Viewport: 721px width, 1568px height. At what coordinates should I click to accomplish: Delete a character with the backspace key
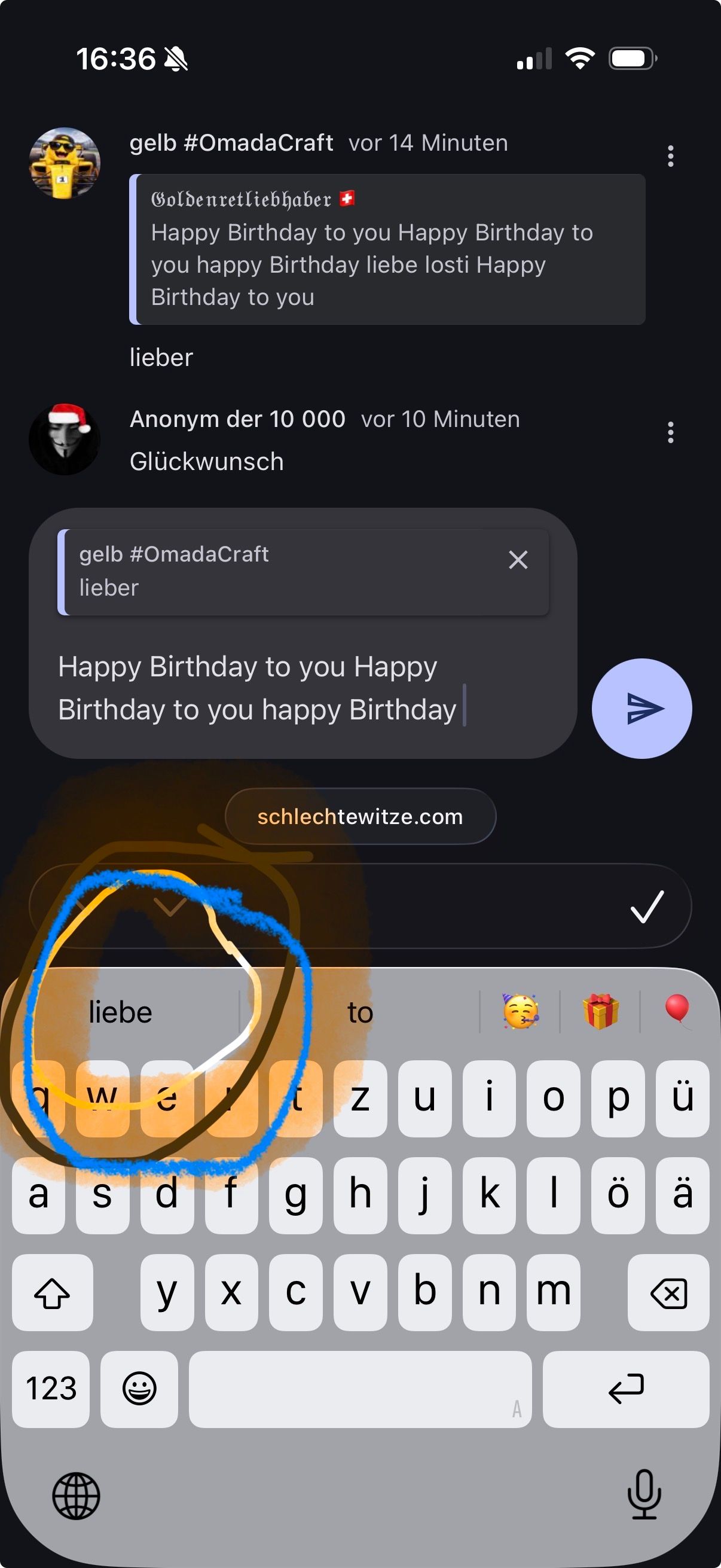pyautogui.click(x=668, y=1292)
